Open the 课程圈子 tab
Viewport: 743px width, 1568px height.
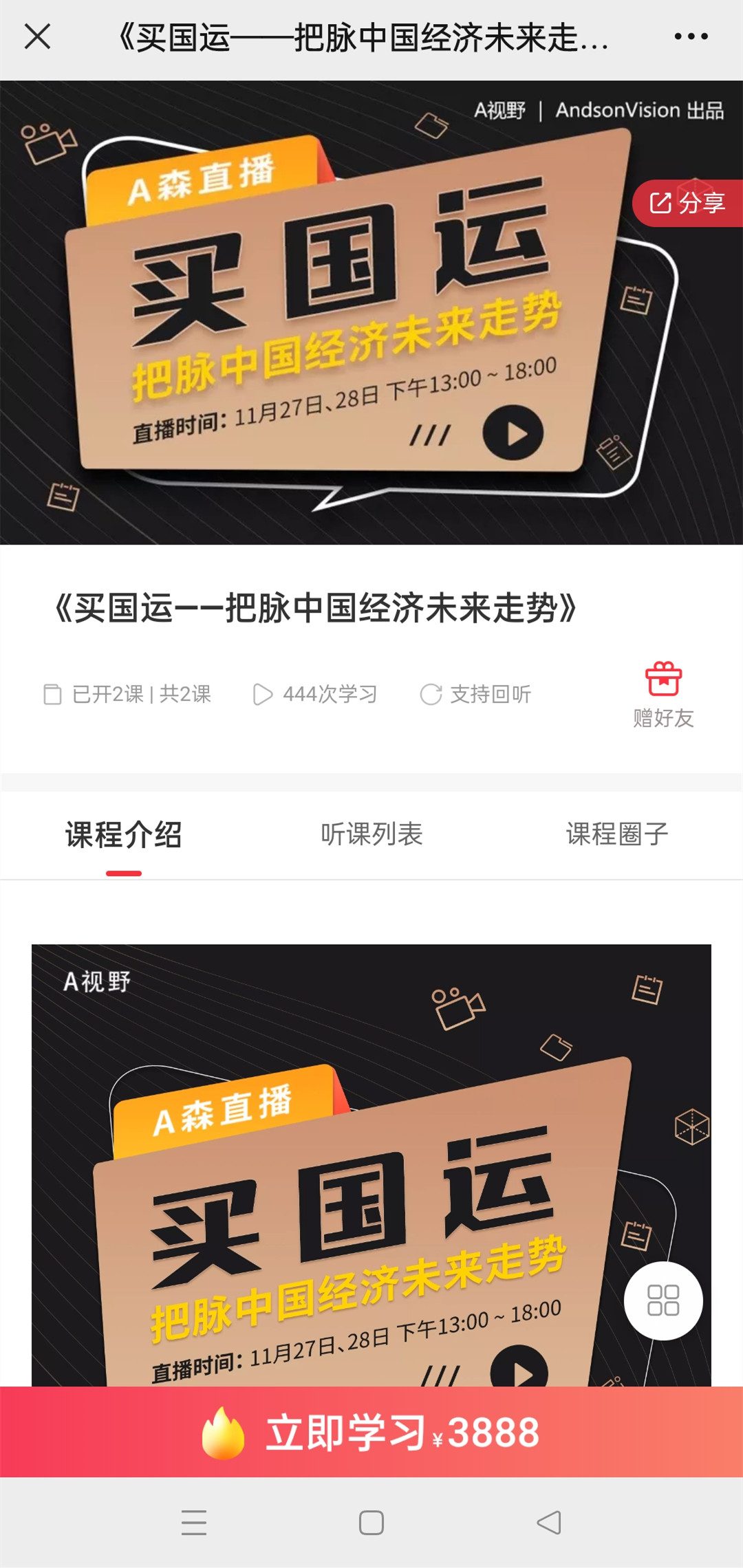pos(617,835)
